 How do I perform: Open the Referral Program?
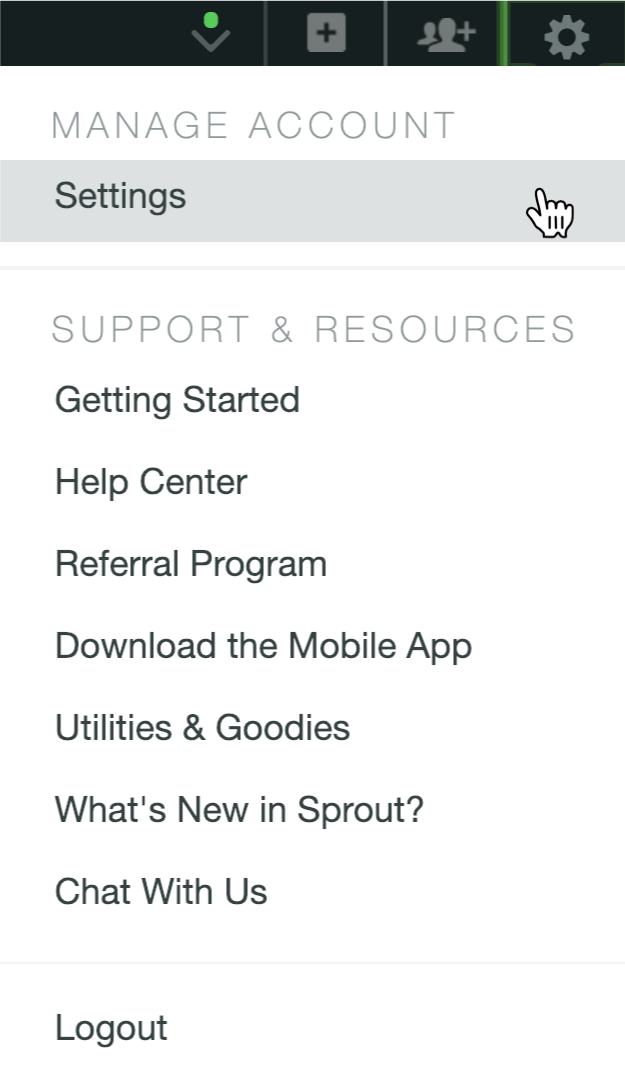191,564
